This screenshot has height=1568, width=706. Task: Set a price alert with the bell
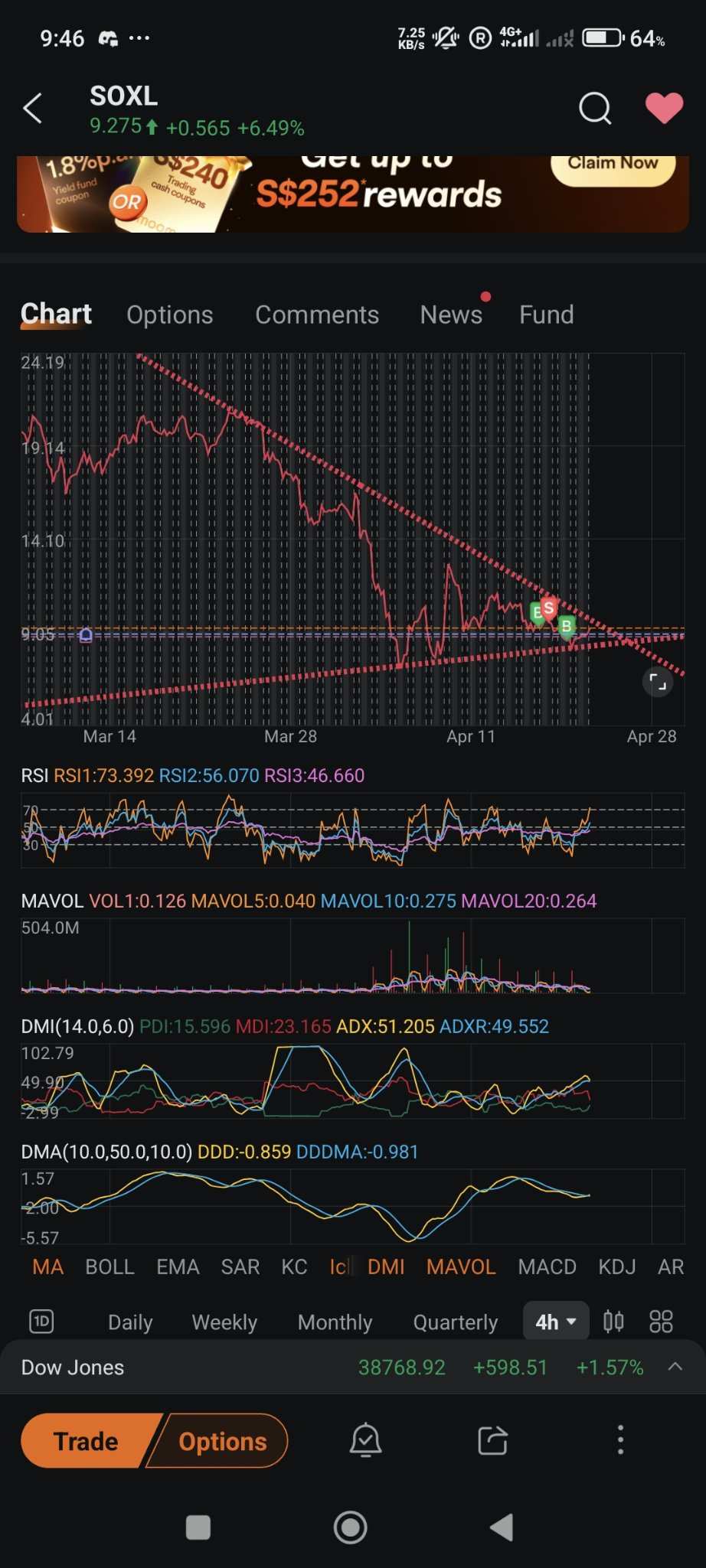coord(365,1441)
